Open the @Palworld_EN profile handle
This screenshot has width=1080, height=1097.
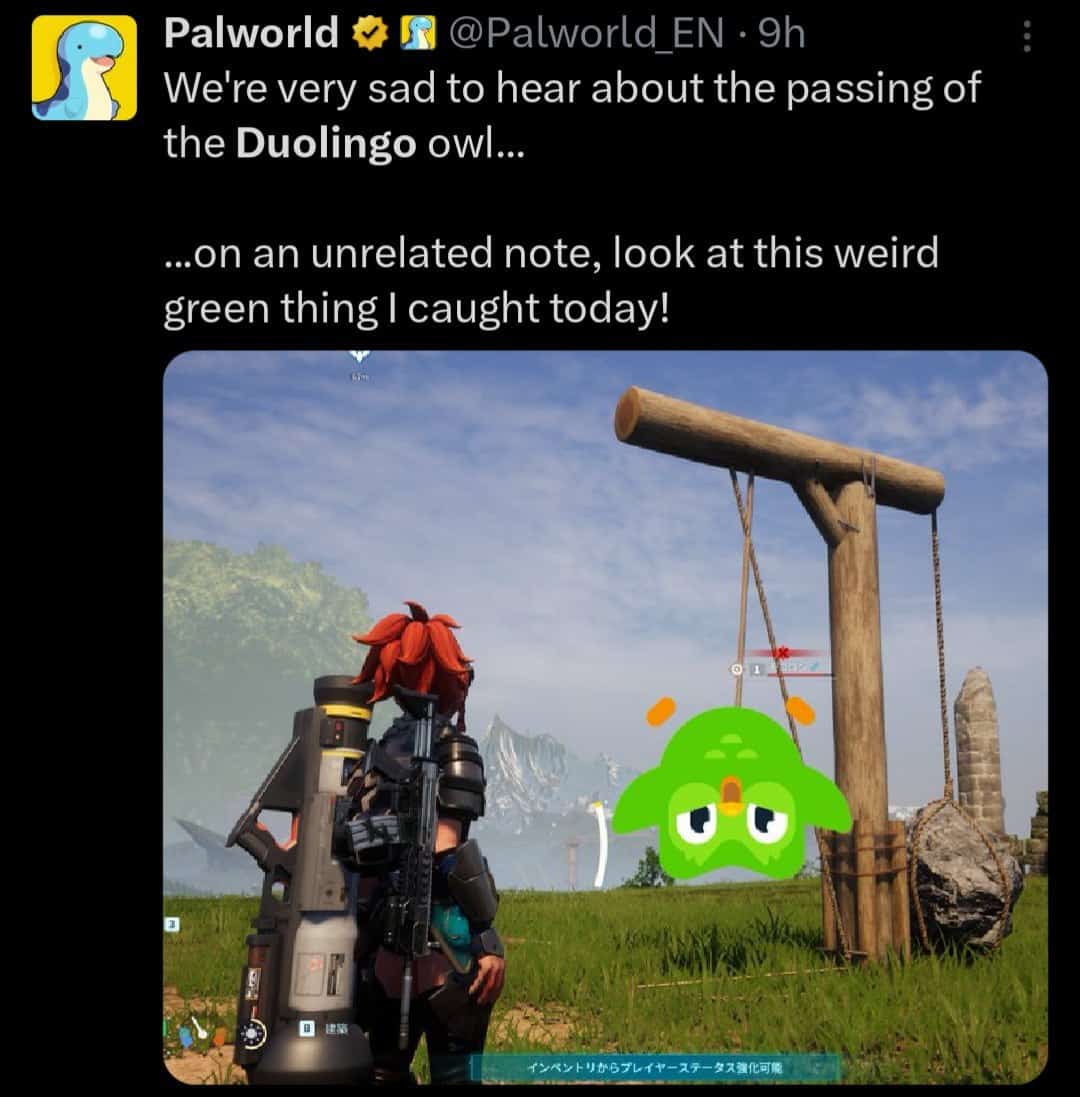(x=586, y=34)
